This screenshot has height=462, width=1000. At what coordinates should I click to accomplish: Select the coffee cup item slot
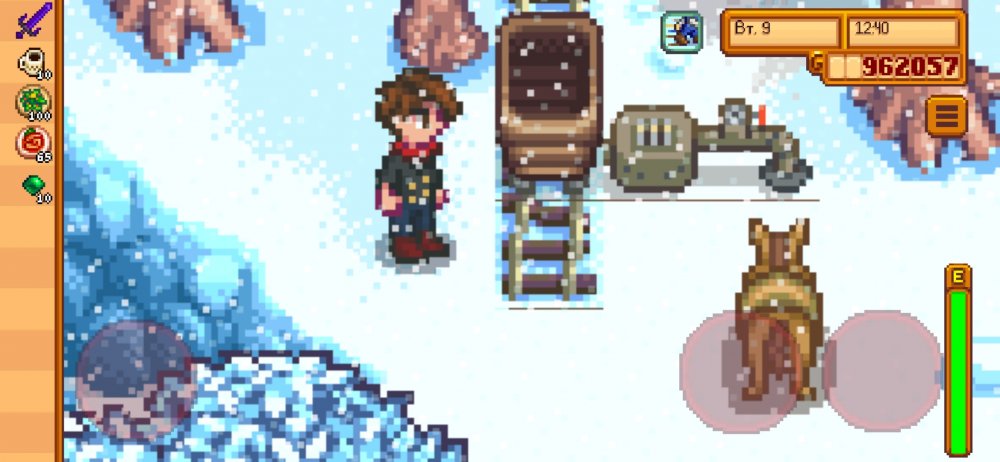[32, 63]
